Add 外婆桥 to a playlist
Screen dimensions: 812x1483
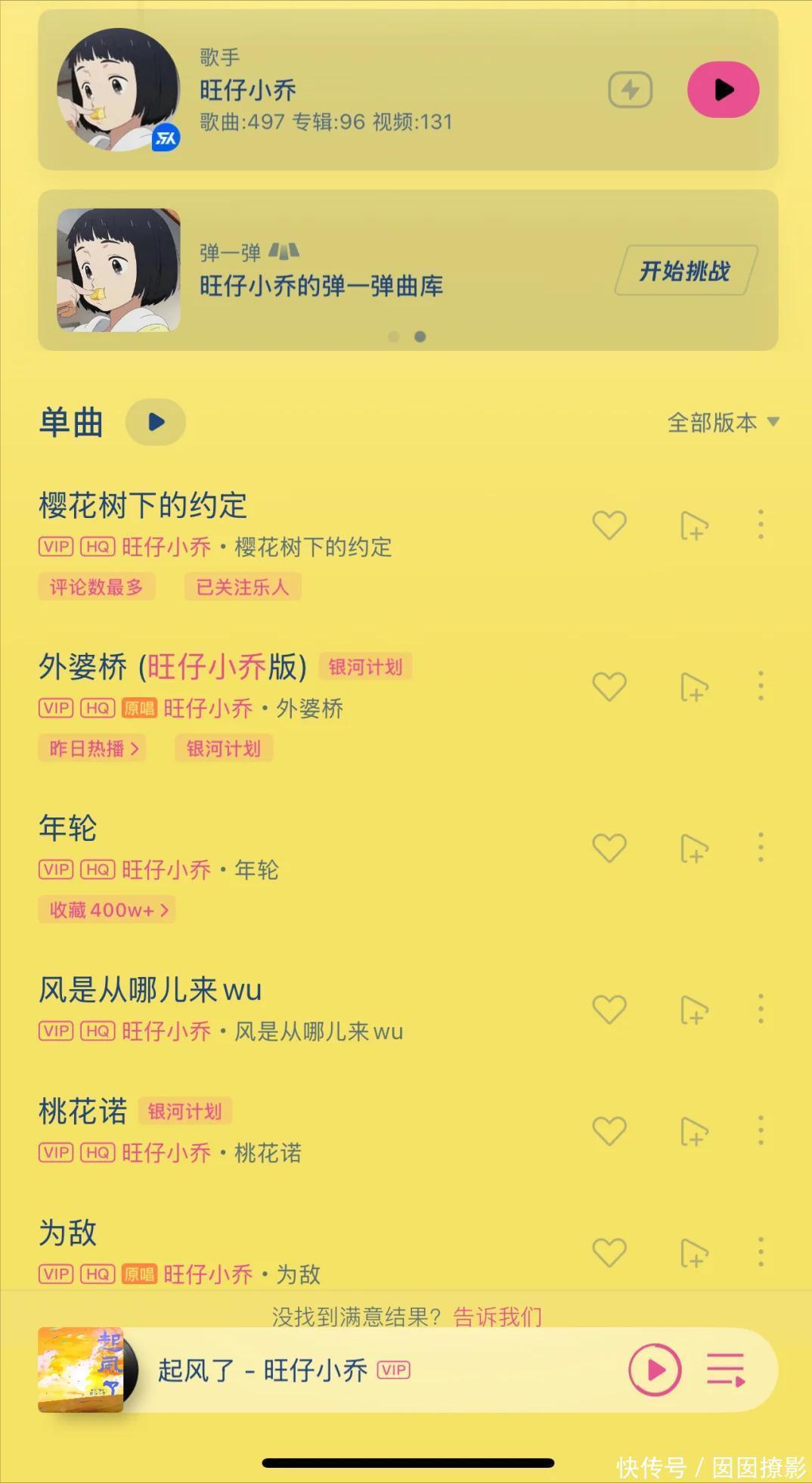pos(693,687)
